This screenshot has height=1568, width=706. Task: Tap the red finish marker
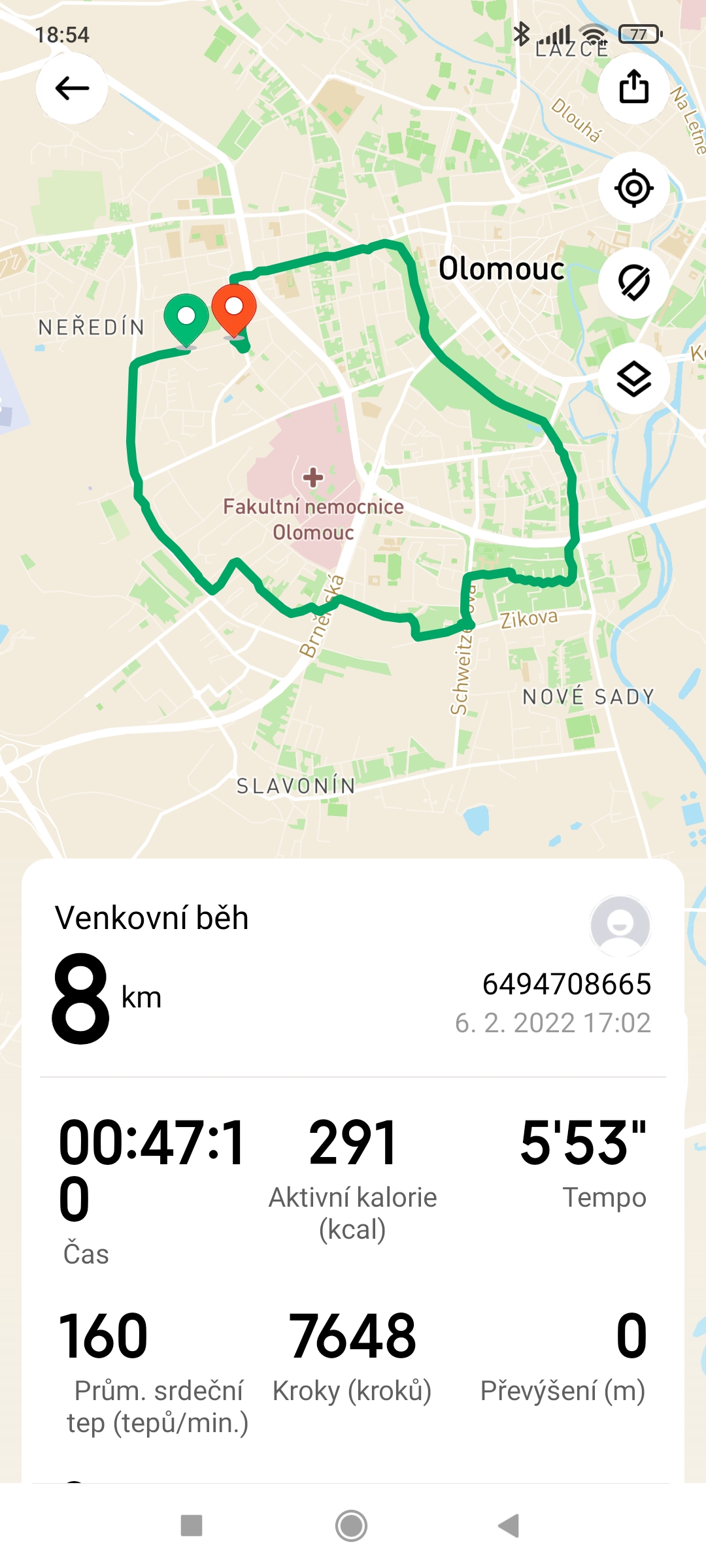coord(234,309)
